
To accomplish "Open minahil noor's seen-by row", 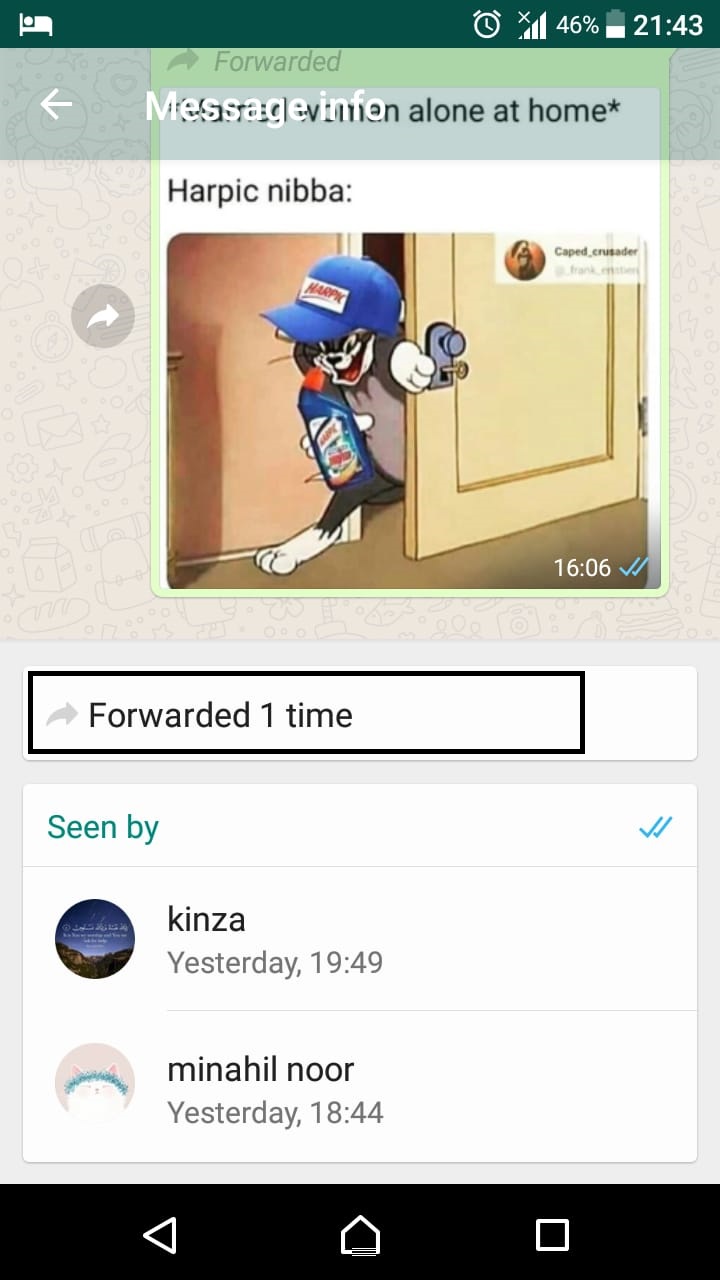I will click(360, 1087).
